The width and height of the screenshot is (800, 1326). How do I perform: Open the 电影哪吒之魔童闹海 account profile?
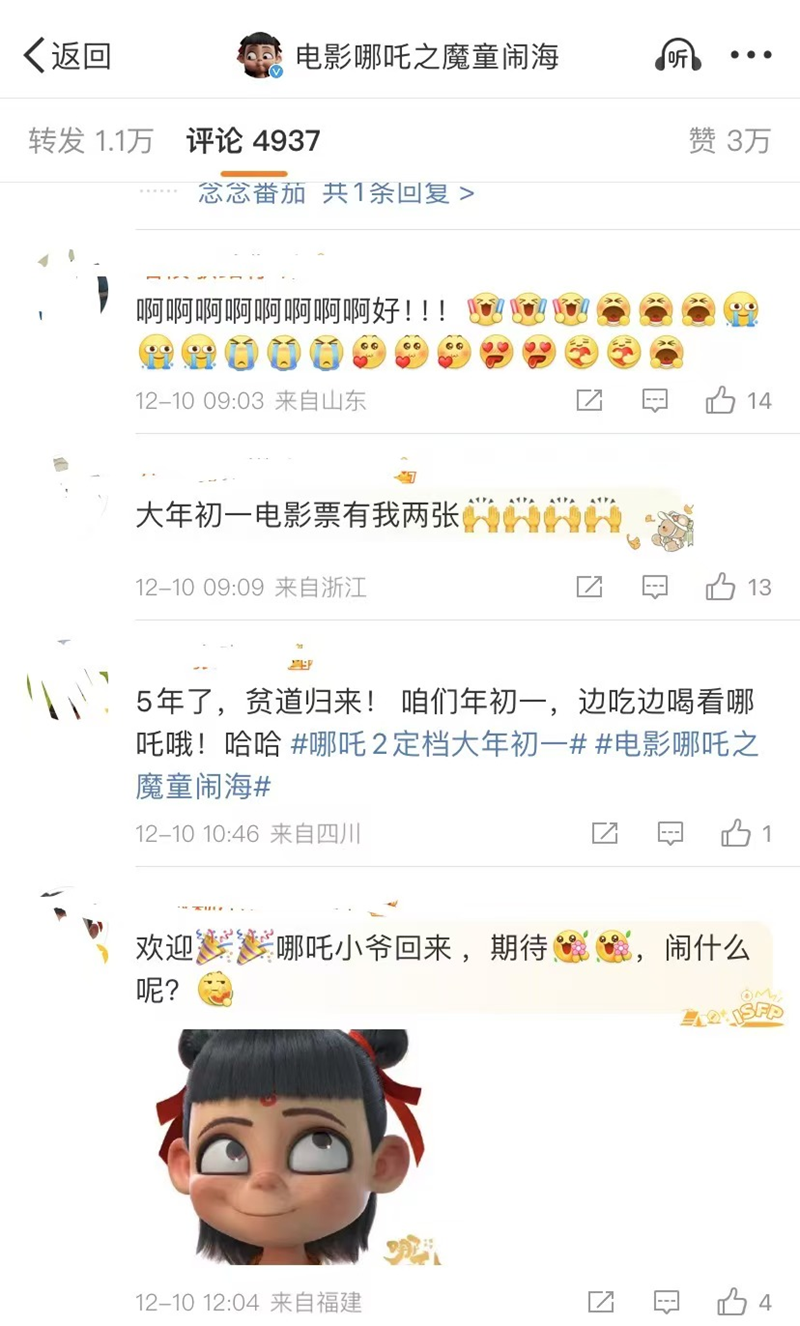(x=427, y=57)
